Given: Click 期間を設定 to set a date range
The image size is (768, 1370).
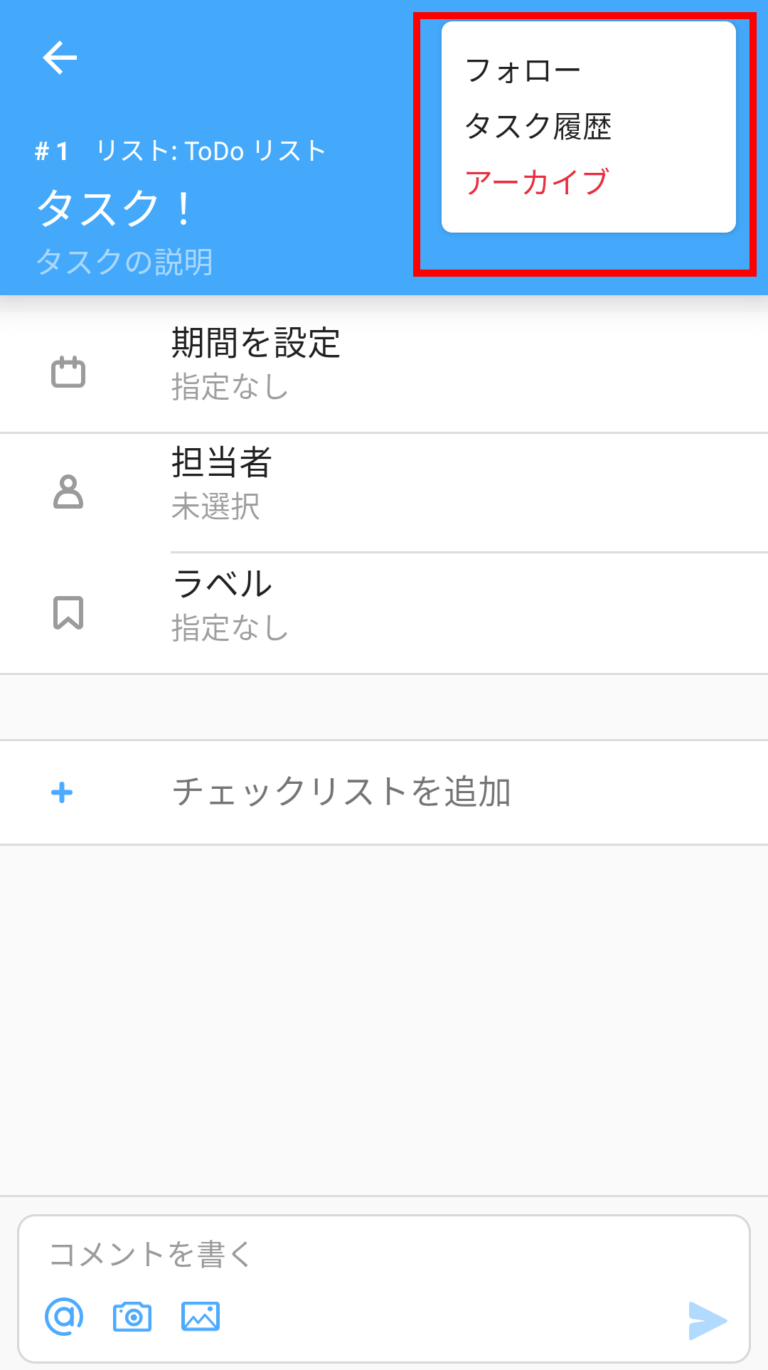Looking at the screenshot, I should point(257,344).
